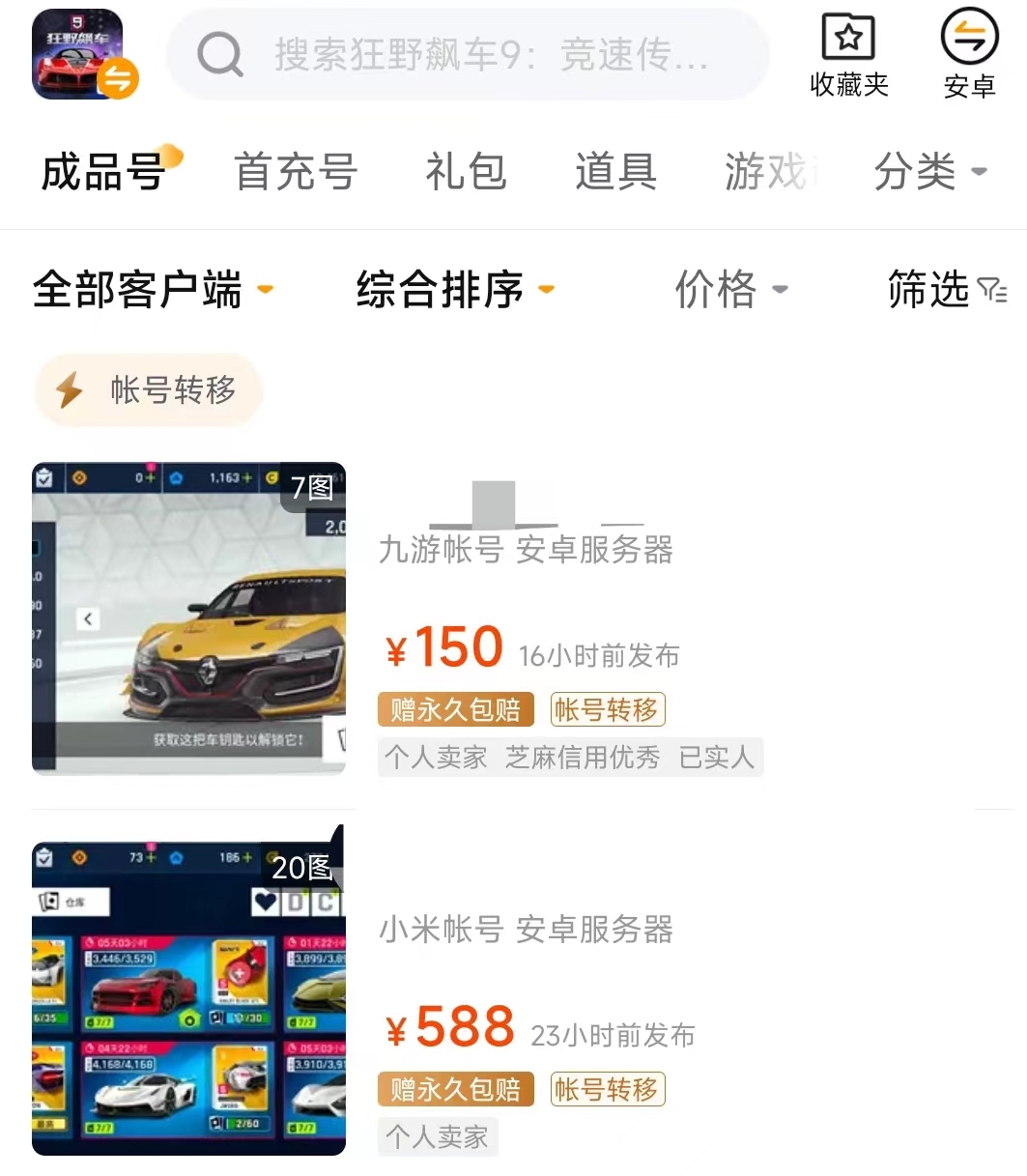Select the 道具 tab
1027x1176 pixels.
click(x=615, y=173)
